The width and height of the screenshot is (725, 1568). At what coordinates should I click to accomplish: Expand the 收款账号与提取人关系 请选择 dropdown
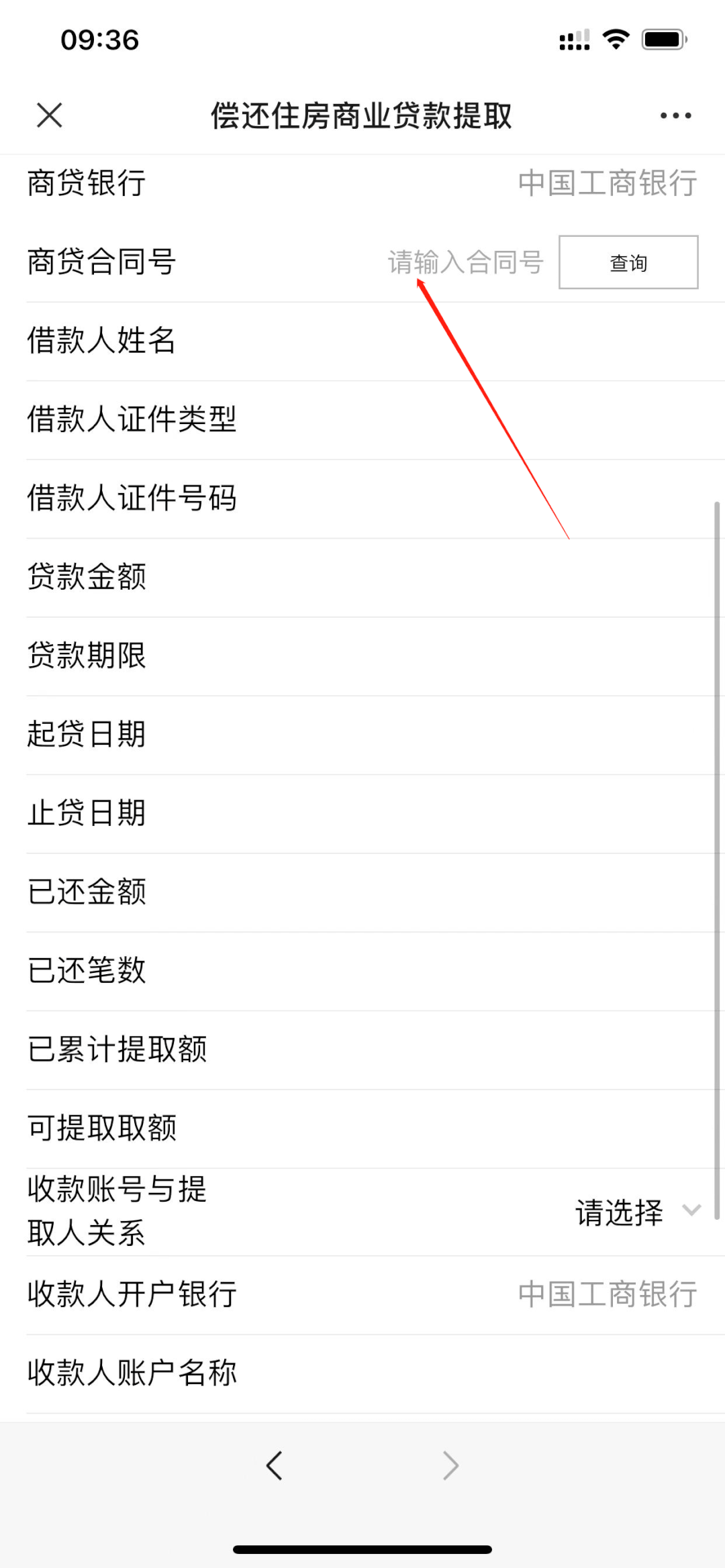pos(636,1212)
